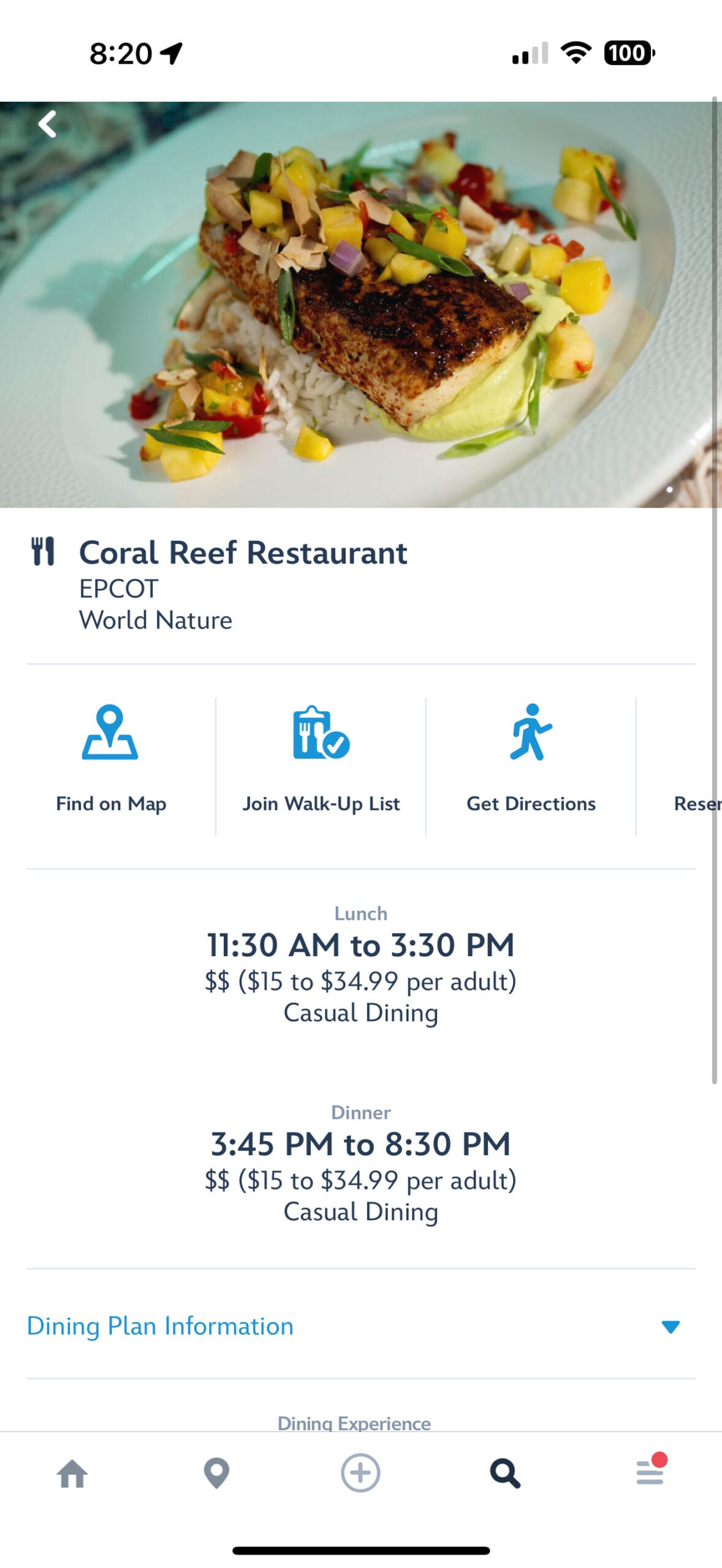Join the Walk-Up List
This screenshot has height=1568, width=722.
coord(321,759)
